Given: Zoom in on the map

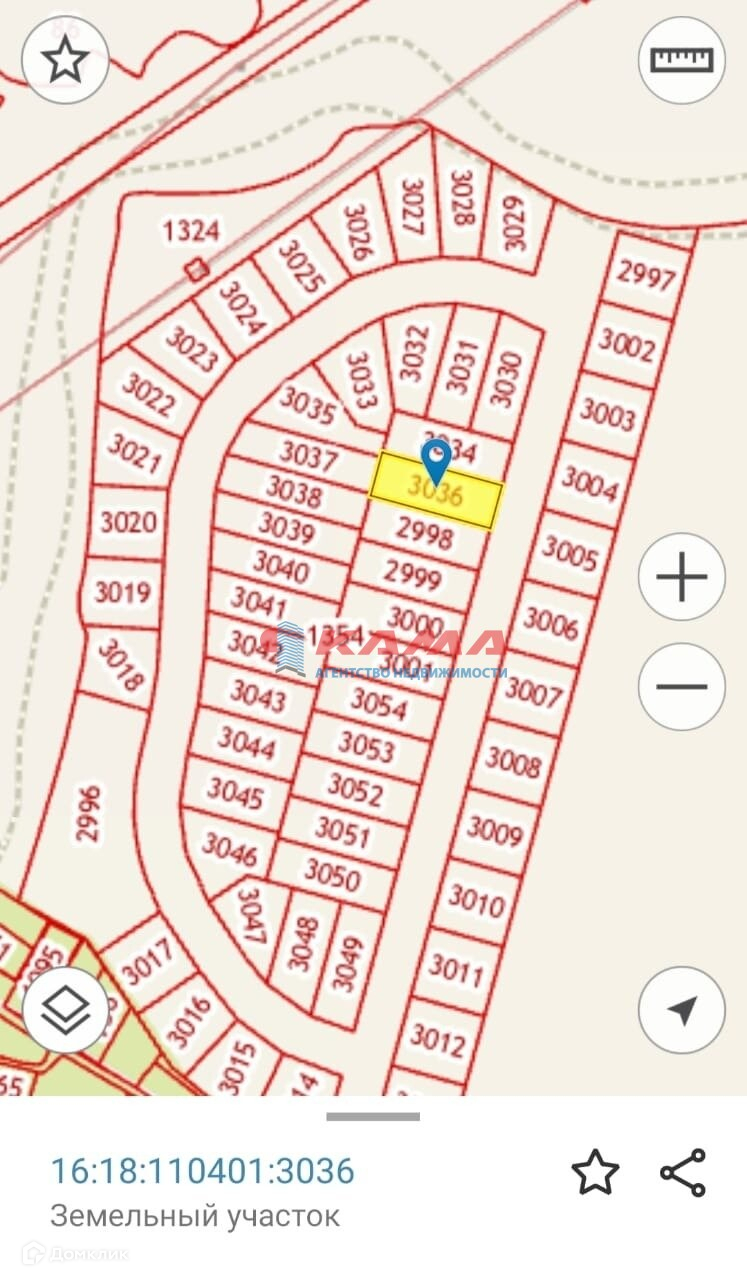Looking at the screenshot, I should pyautogui.click(x=682, y=577).
